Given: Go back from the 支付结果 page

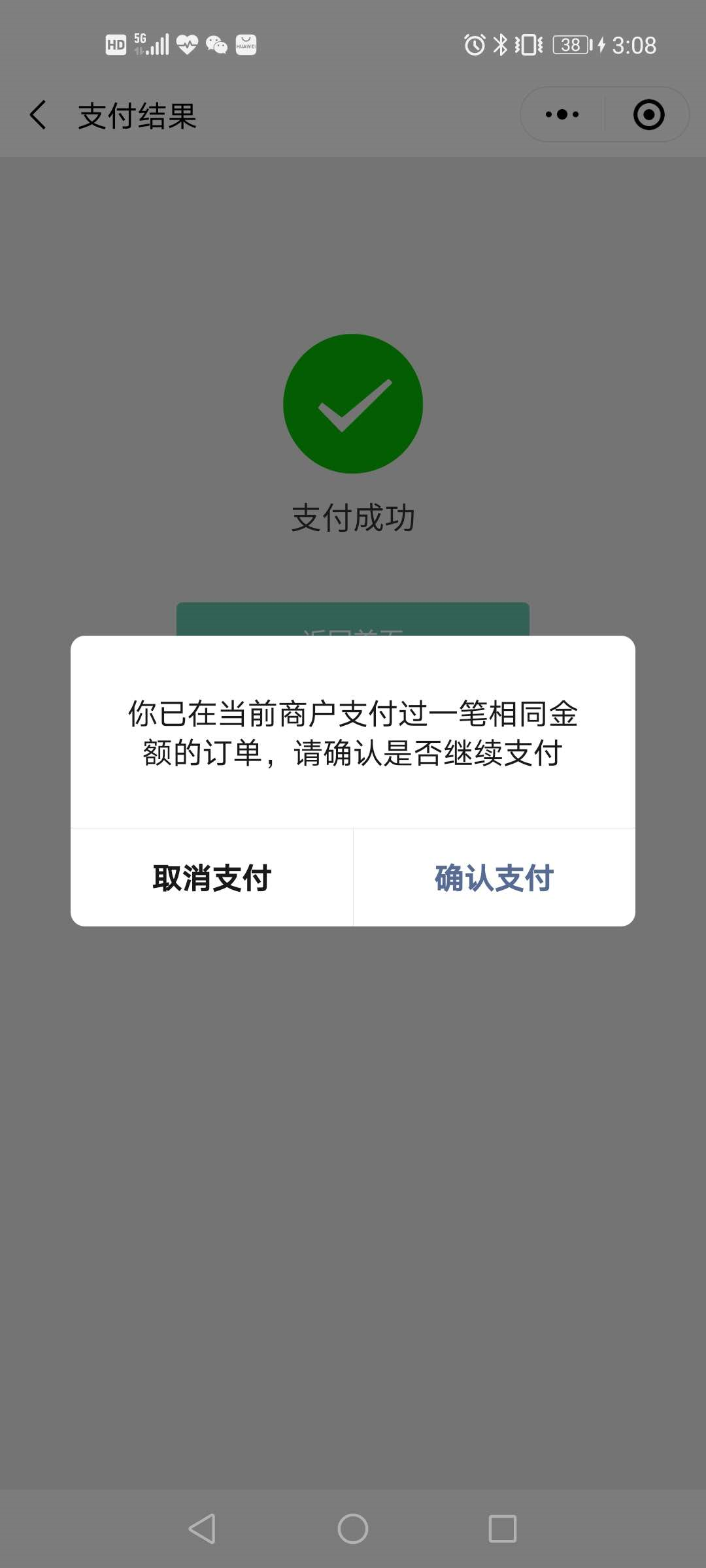Looking at the screenshot, I should click(38, 115).
